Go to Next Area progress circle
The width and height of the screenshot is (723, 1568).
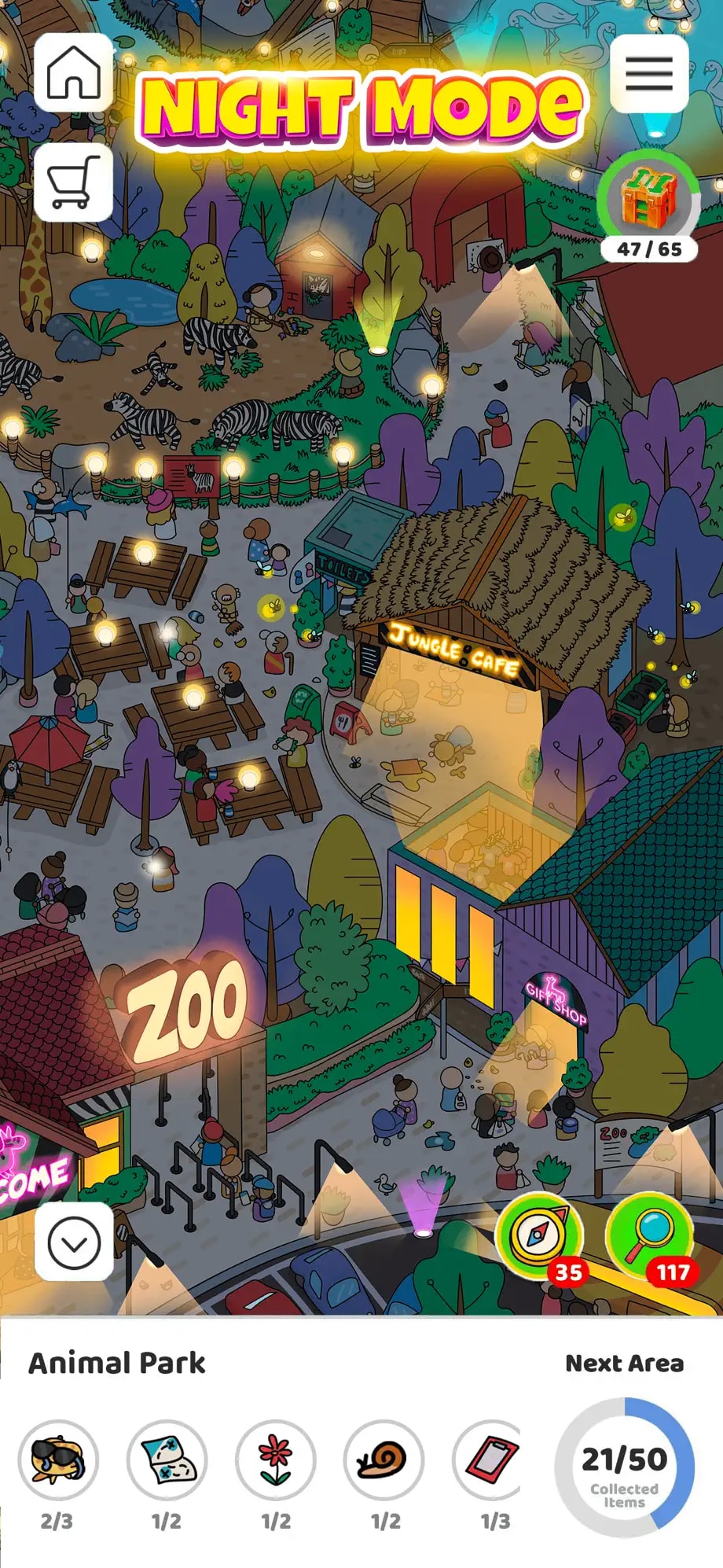pyautogui.click(x=625, y=1467)
